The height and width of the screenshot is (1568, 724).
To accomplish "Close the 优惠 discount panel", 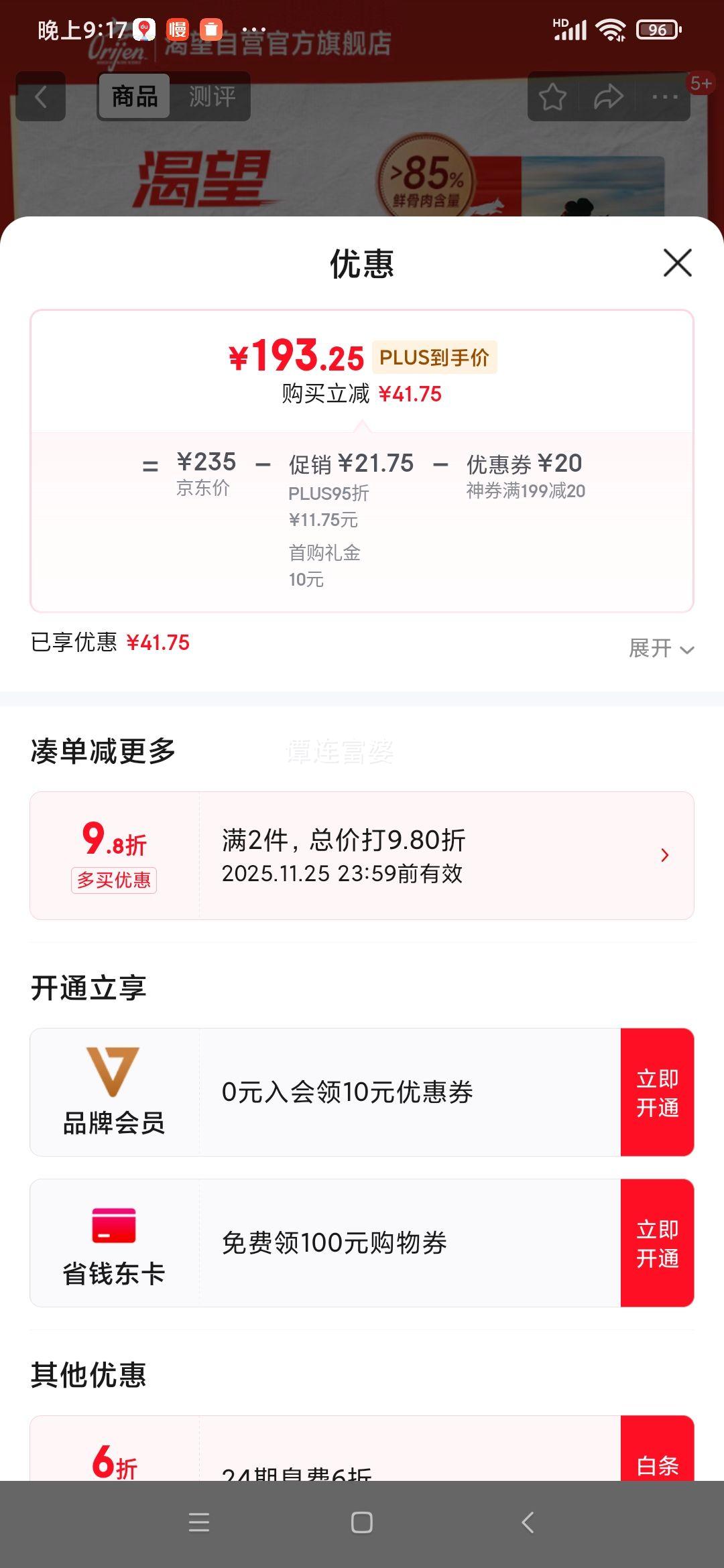I will pyautogui.click(x=677, y=263).
